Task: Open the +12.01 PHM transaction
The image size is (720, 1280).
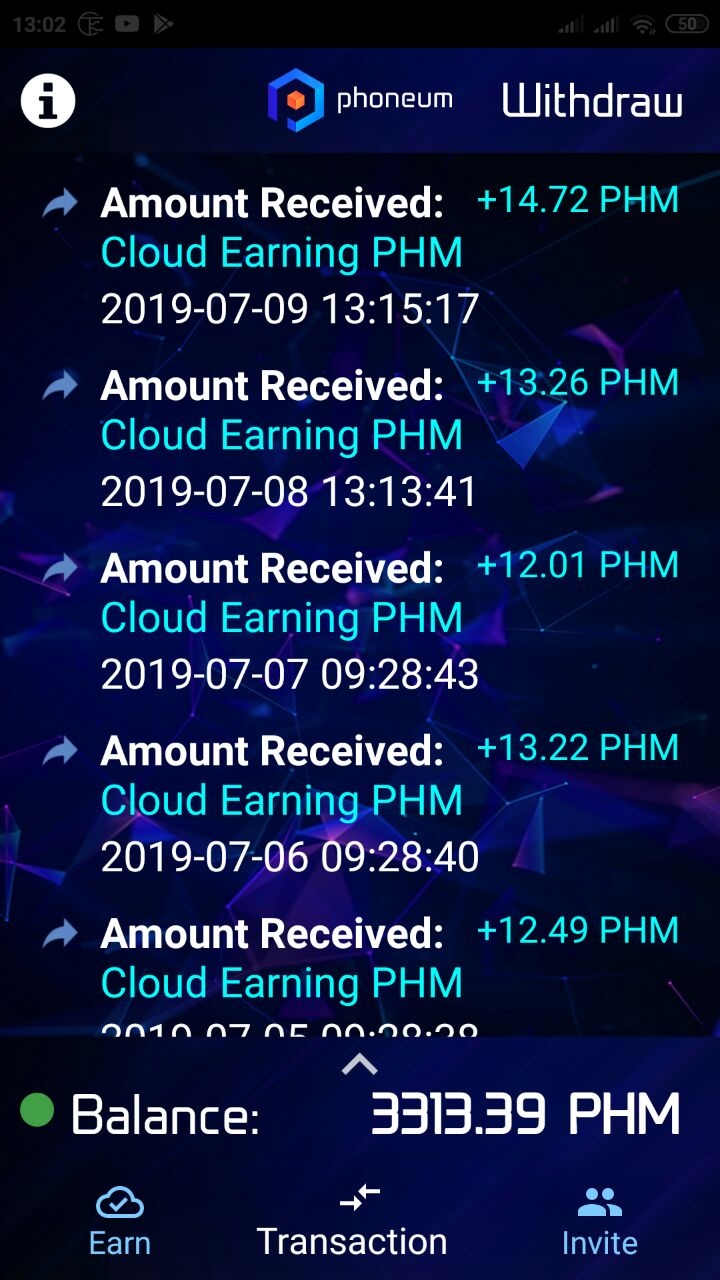Action: point(360,619)
